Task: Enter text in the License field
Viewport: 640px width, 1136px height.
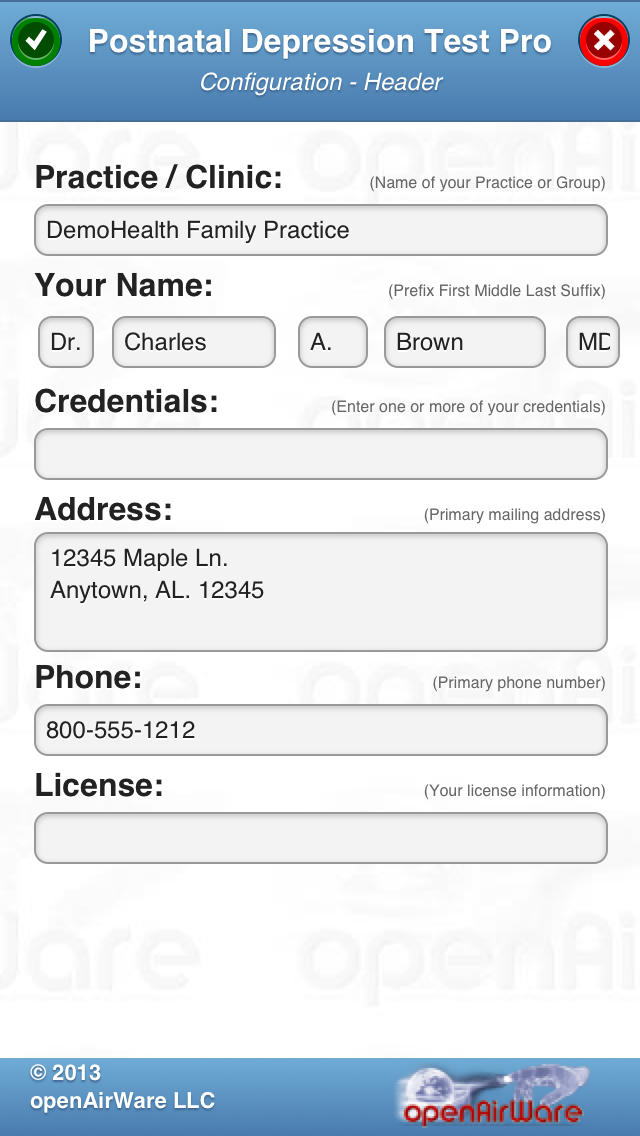Action: tap(320, 838)
